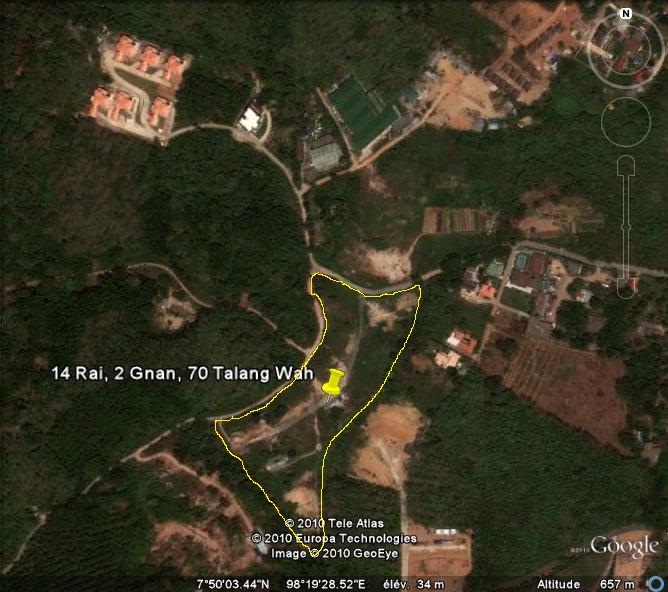Reset the view with the compass N button
This screenshot has width=668, height=592.
pyautogui.click(x=626, y=14)
